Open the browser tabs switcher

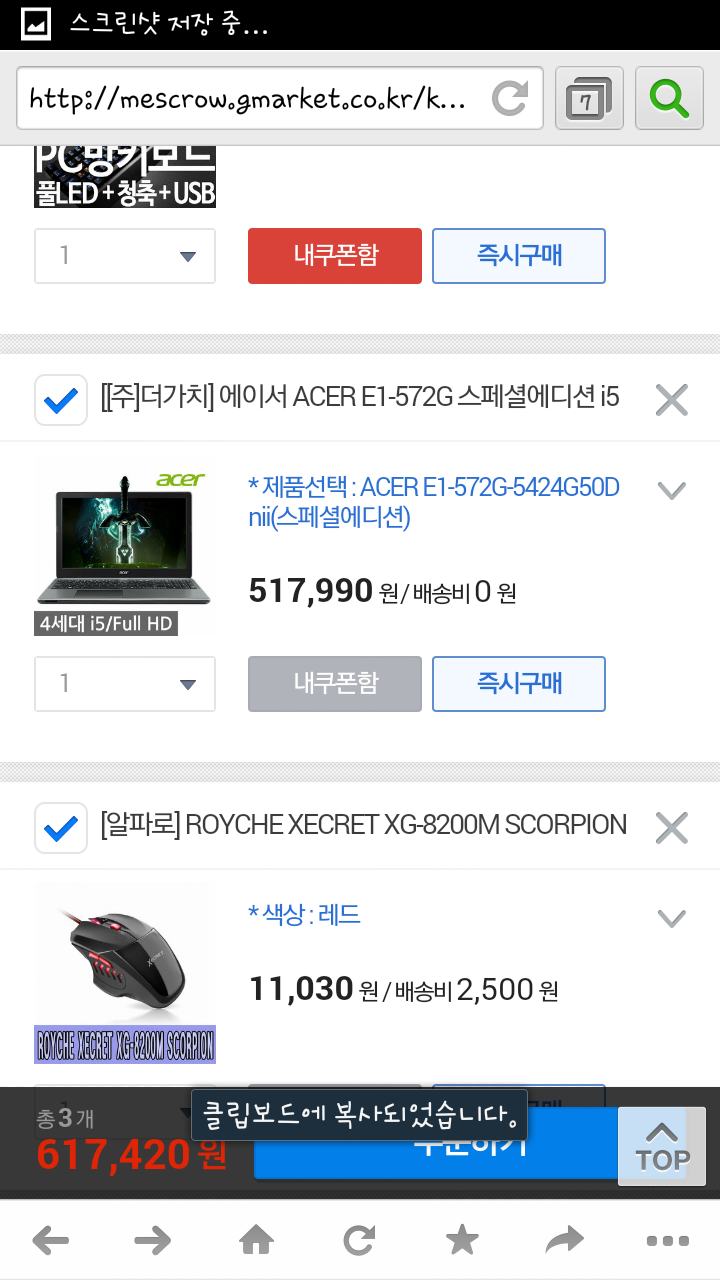pos(589,98)
